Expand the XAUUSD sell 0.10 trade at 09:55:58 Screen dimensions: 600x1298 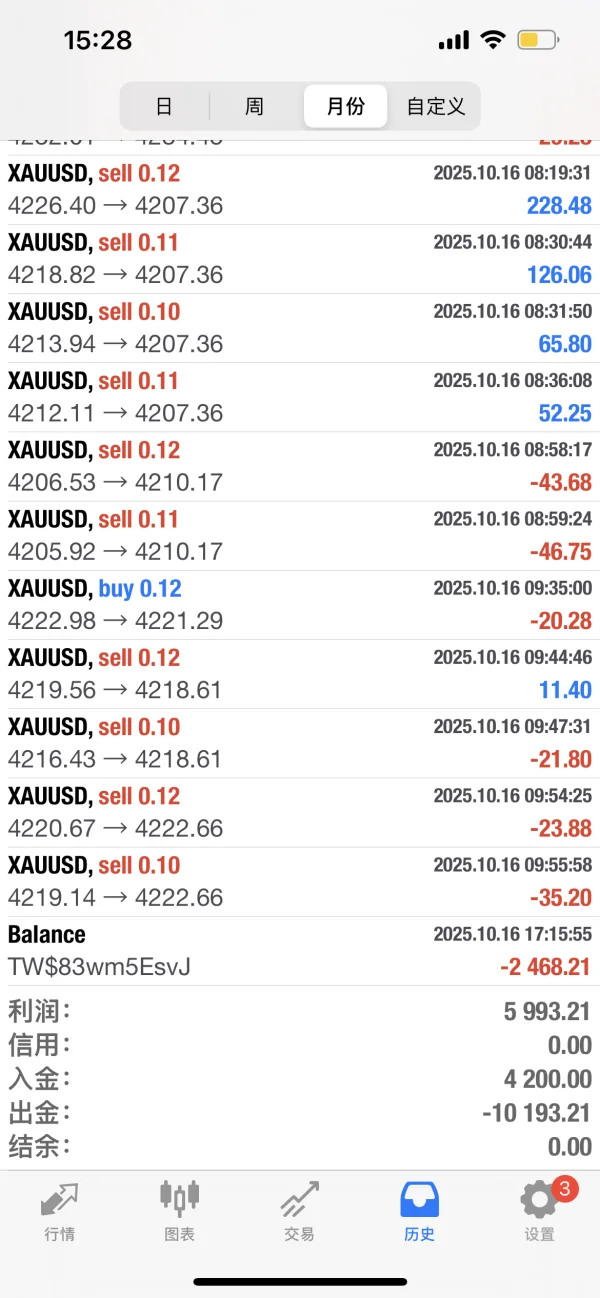[x=300, y=881]
